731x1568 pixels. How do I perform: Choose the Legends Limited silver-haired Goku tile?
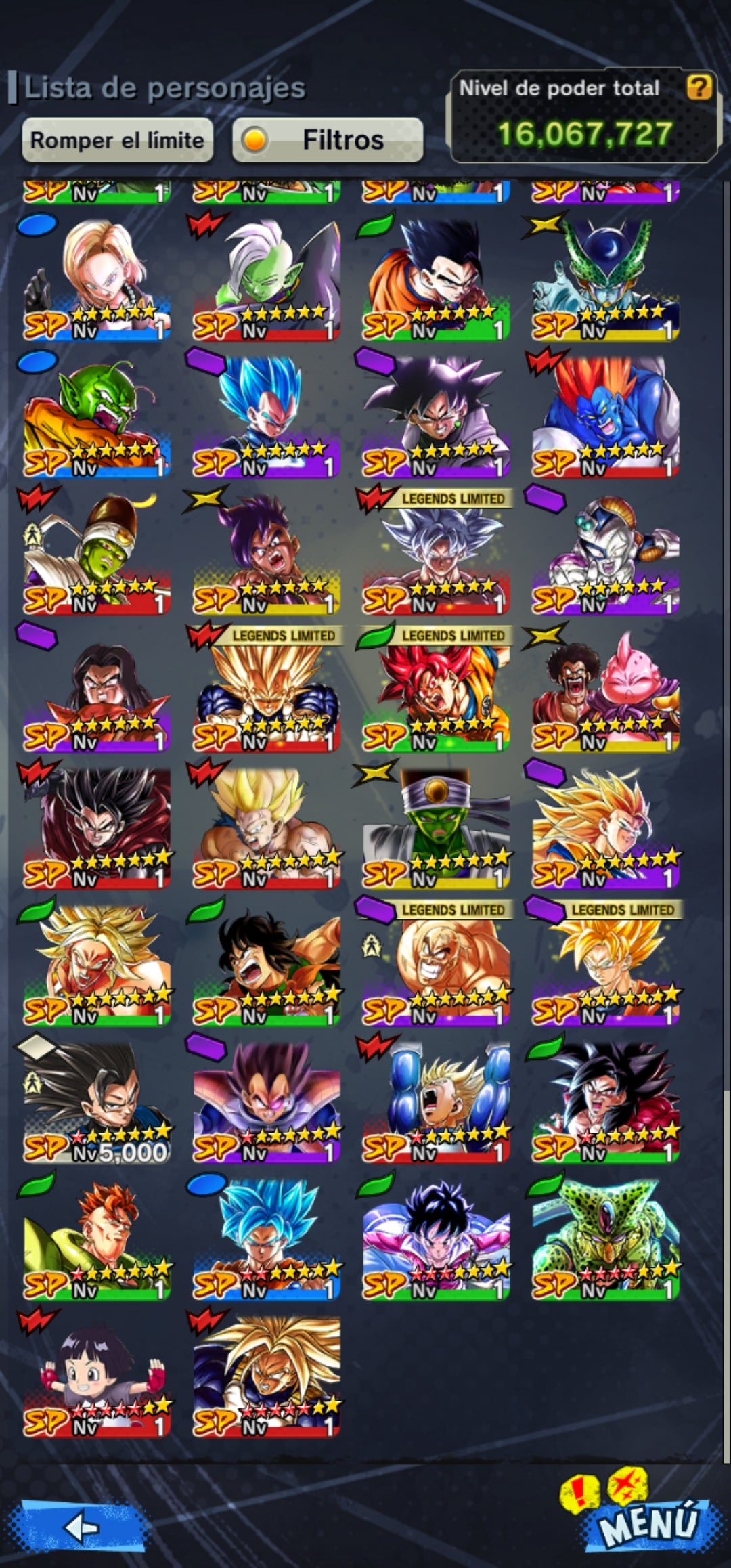click(x=436, y=553)
